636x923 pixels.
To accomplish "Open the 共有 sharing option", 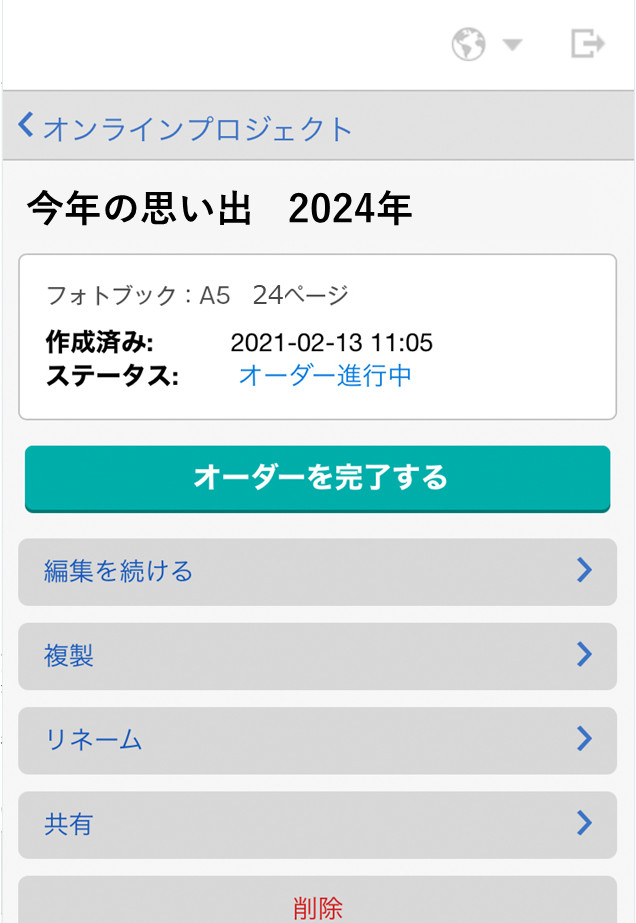I will pyautogui.click(x=317, y=824).
